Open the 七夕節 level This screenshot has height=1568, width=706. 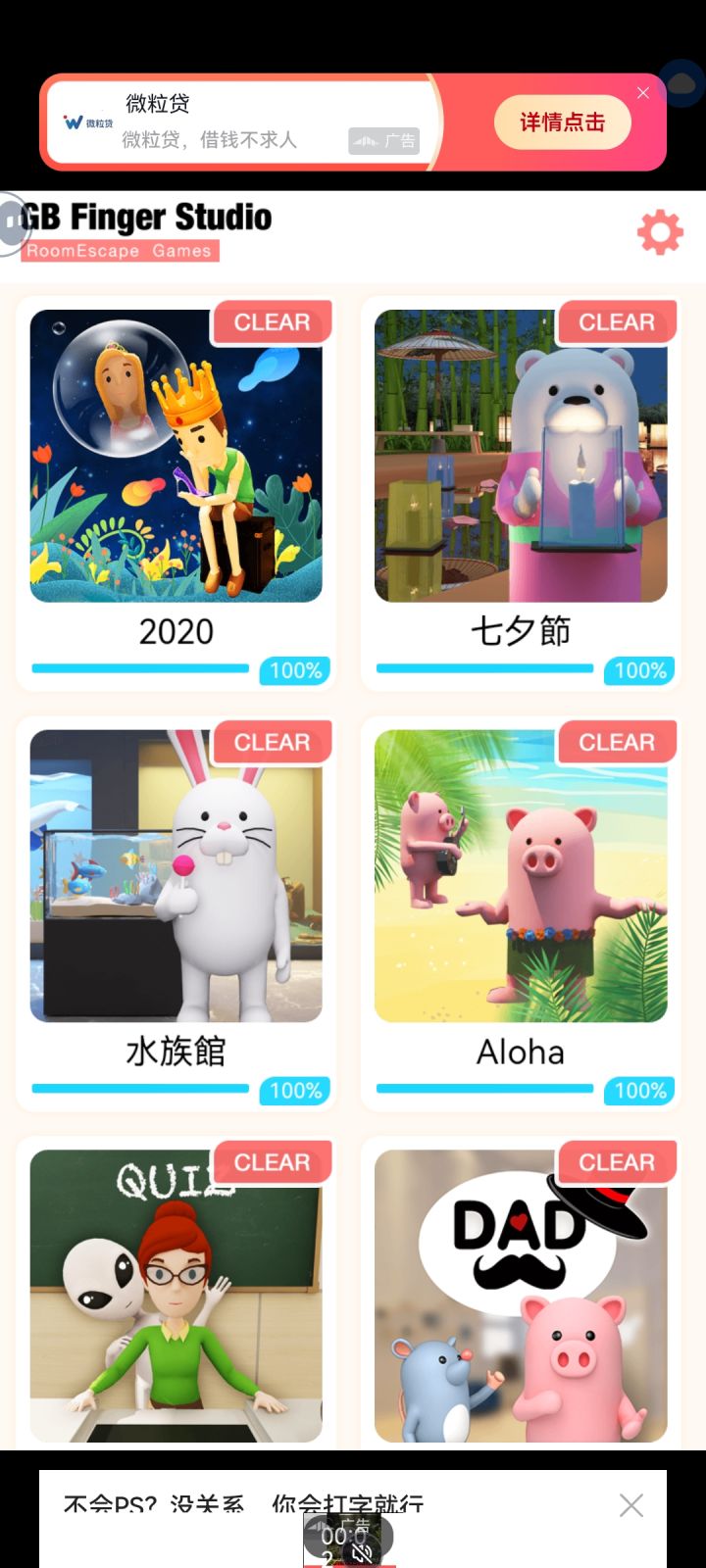tap(520, 456)
